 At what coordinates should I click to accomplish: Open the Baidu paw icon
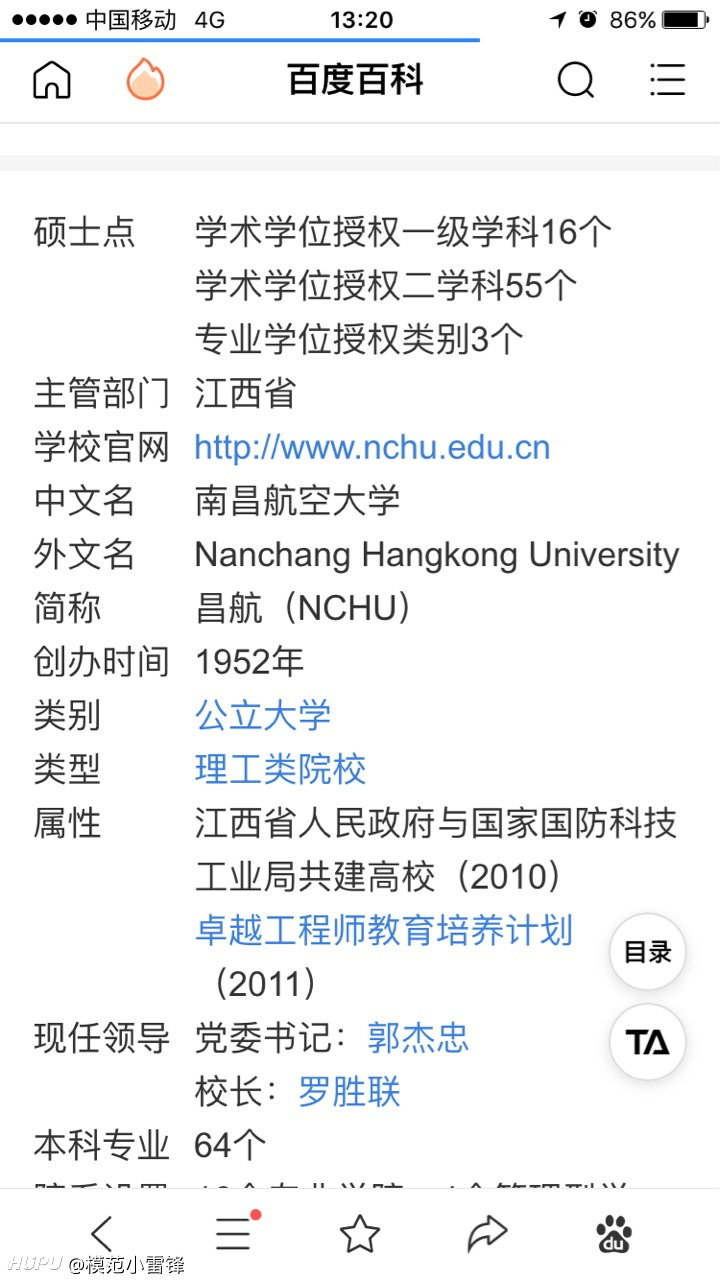pos(614,1235)
